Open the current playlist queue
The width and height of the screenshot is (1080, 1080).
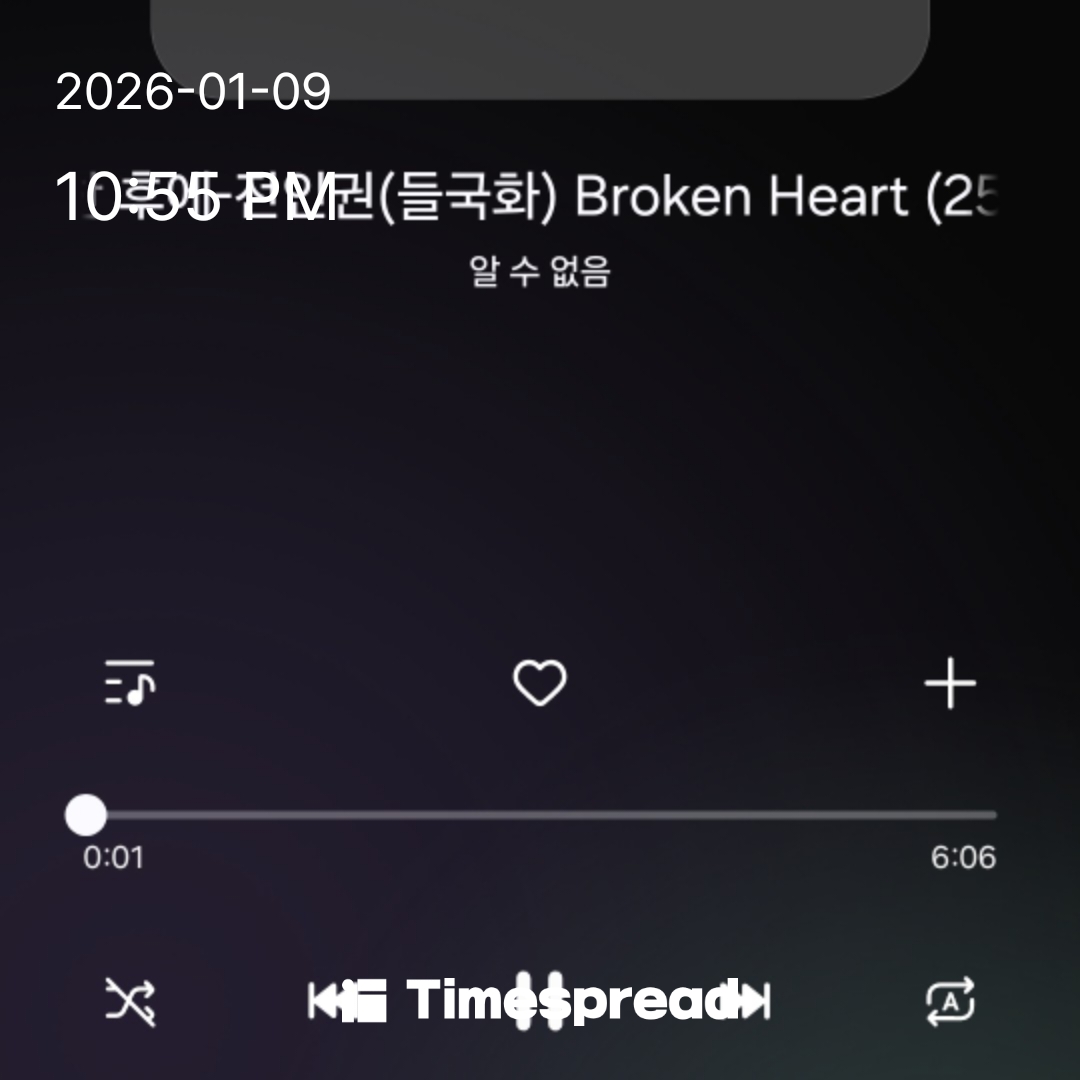130,684
